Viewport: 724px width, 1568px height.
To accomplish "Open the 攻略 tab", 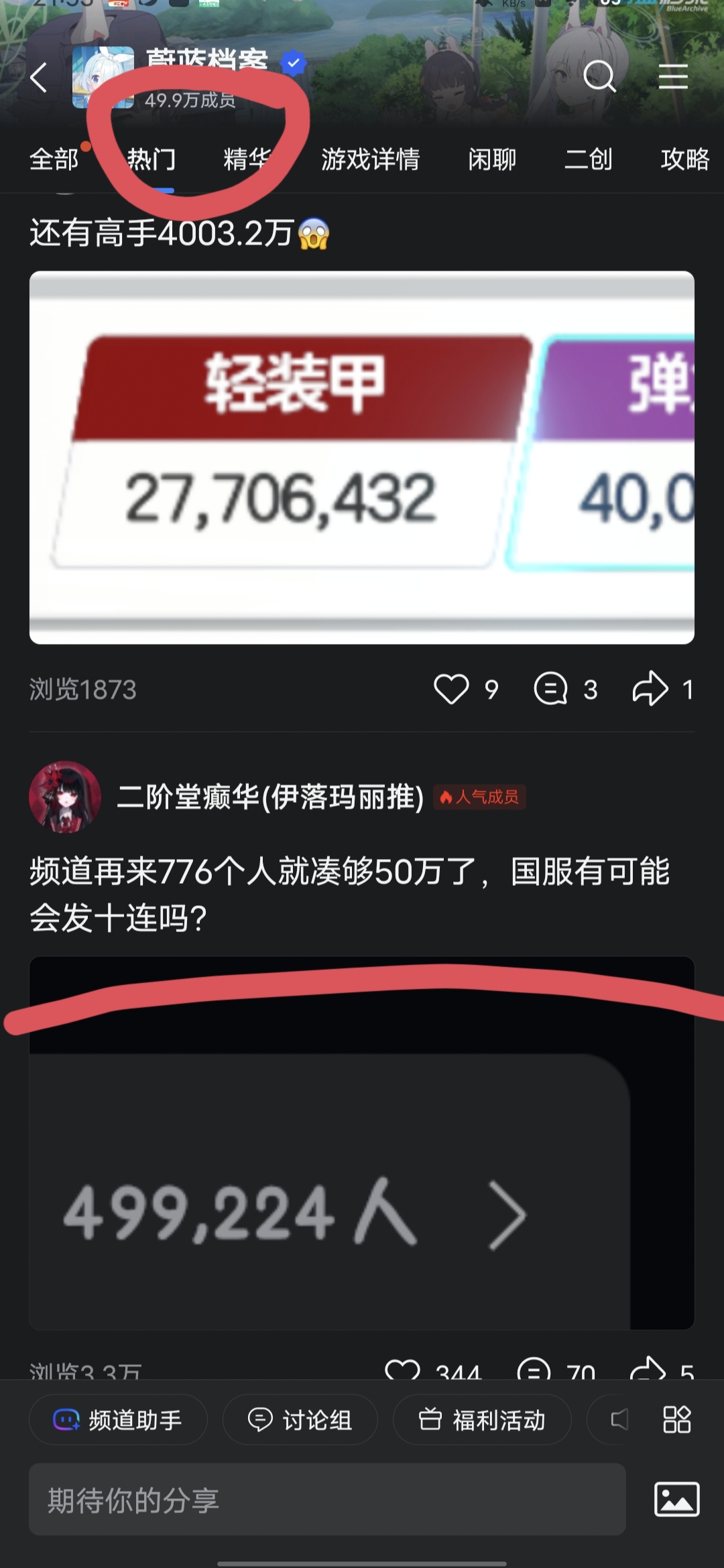I will (x=684, y=159).
